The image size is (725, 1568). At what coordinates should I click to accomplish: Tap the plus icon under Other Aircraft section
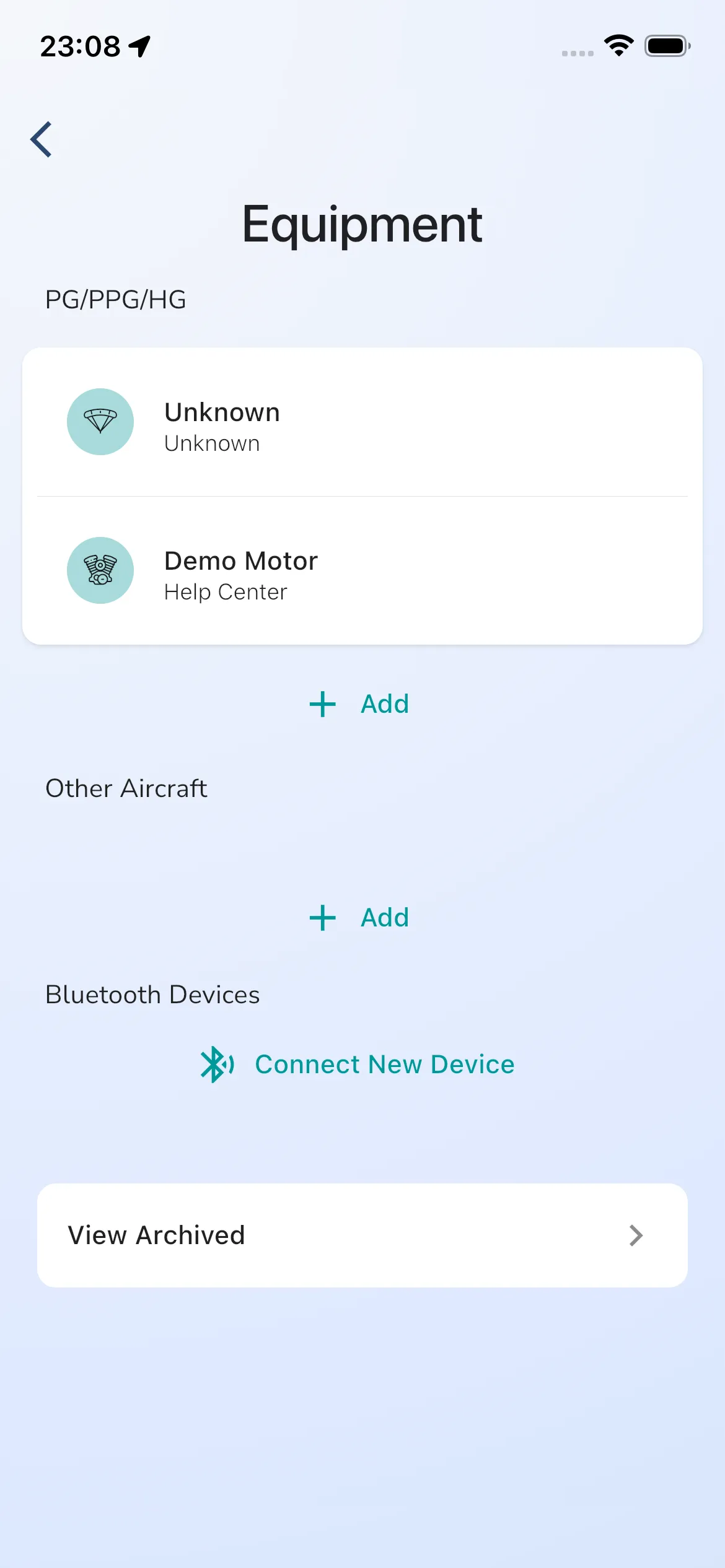tap(322, 917)
